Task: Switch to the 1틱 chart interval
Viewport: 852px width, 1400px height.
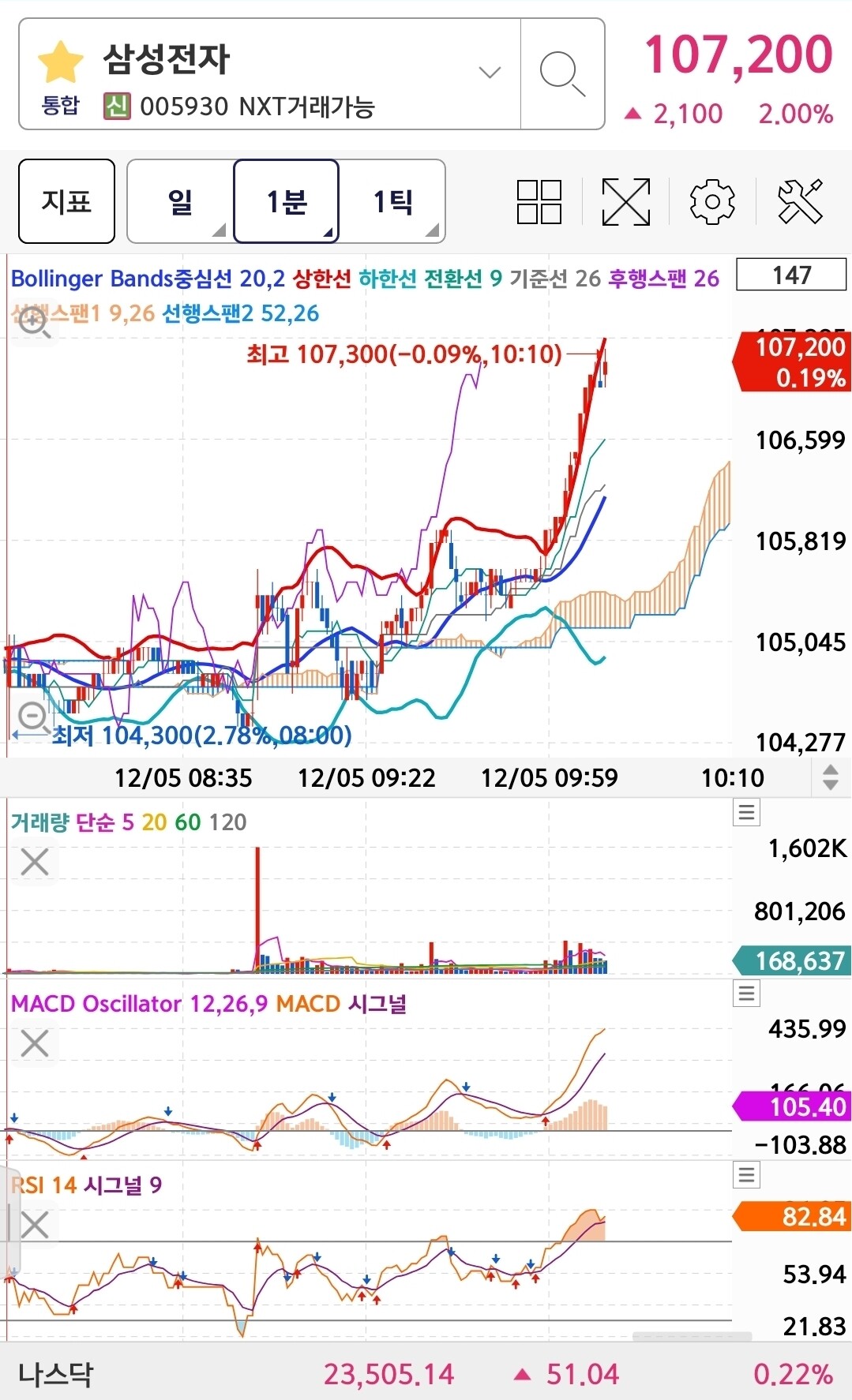Action: click(392, 201)
